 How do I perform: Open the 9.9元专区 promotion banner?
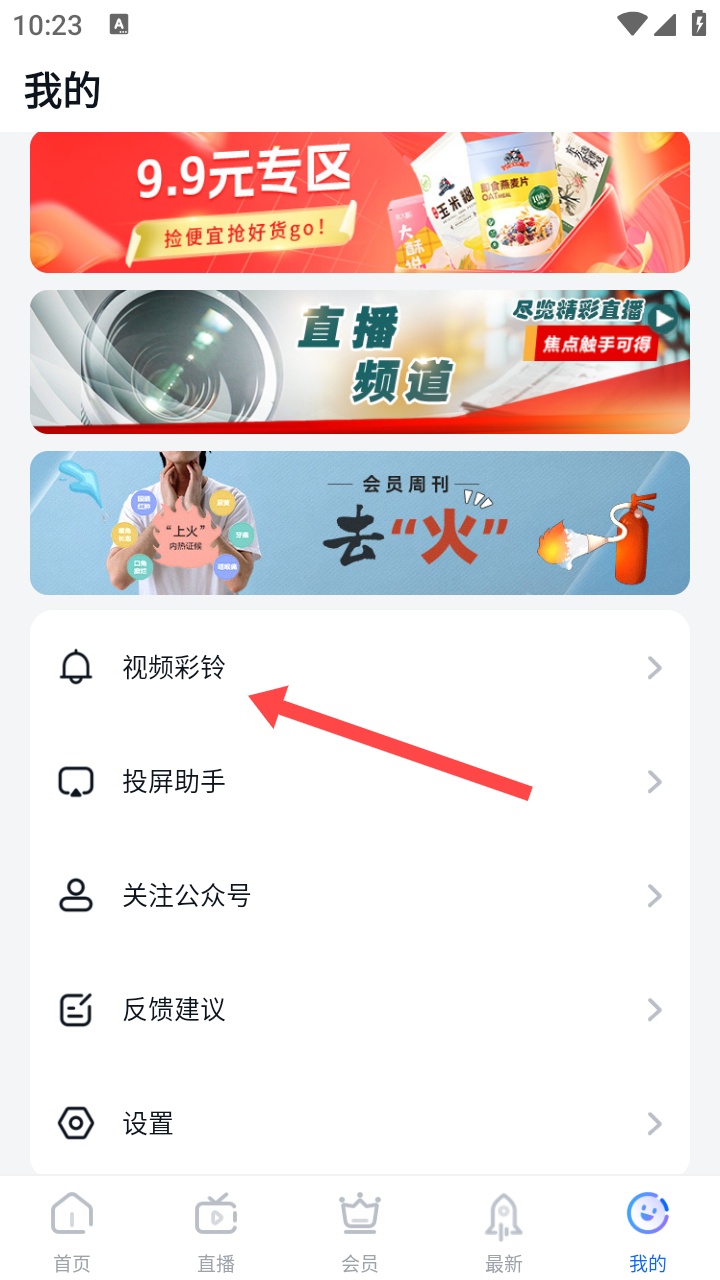[360, 202]
